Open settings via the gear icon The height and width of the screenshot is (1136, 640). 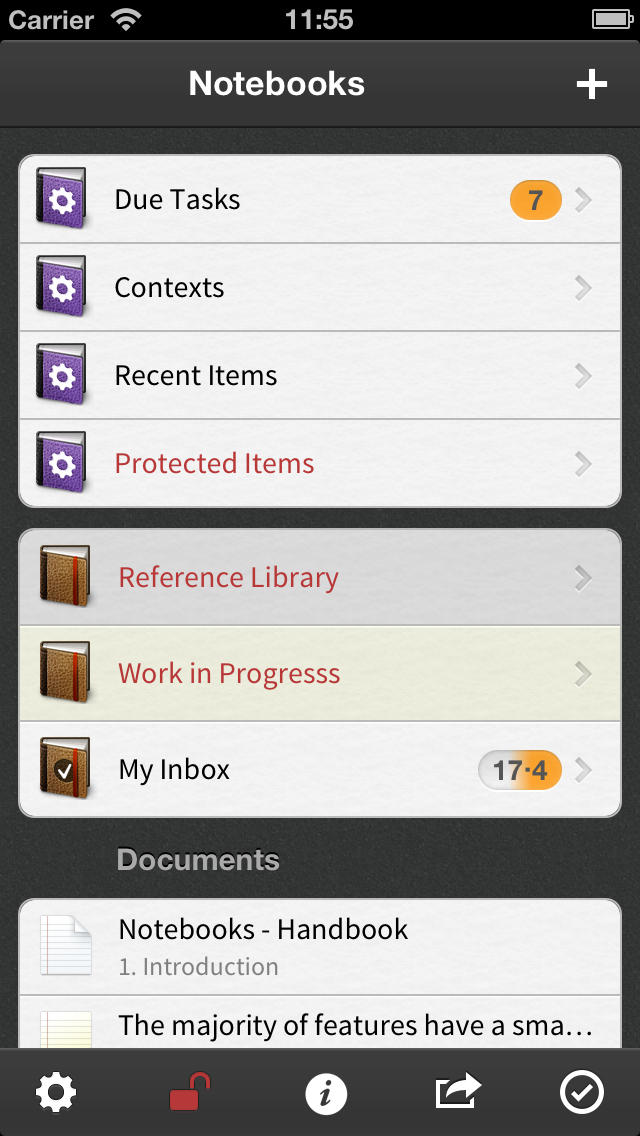[x=57, y=1093]
